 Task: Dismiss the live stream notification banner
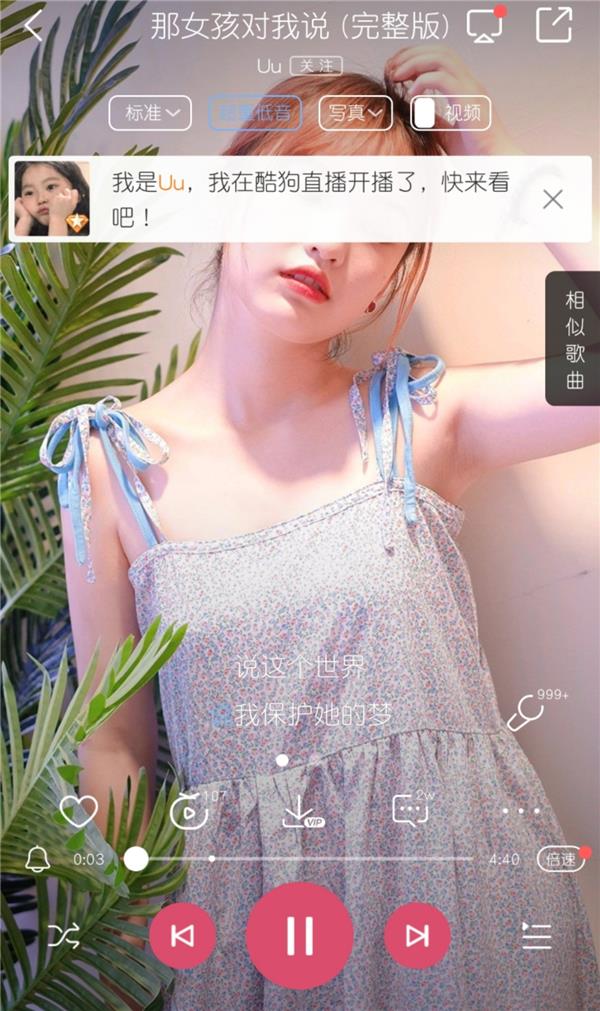click(553, 199)
